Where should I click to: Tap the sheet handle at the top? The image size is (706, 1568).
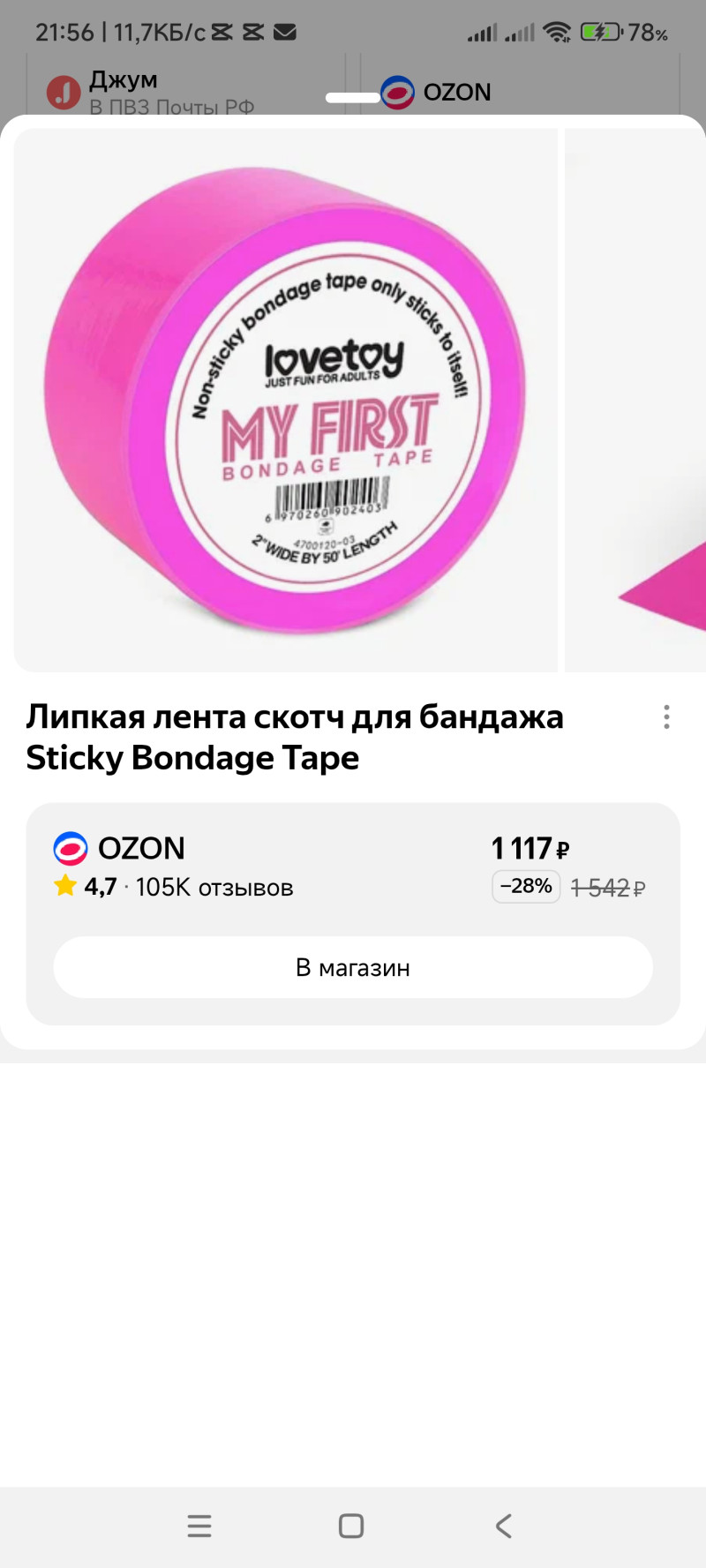(x=352, y=98)
